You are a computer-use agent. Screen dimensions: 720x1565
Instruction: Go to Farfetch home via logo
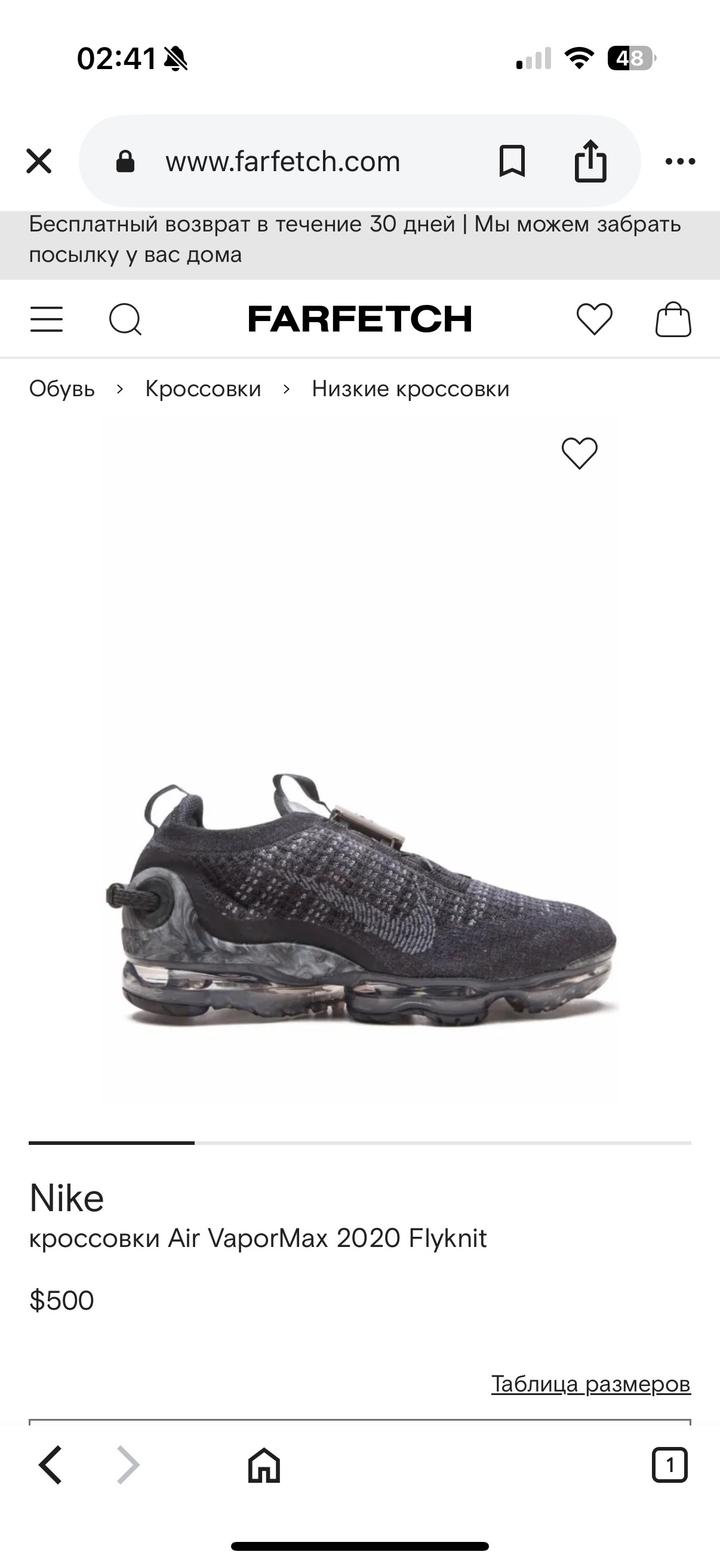[x=359, y=319]
